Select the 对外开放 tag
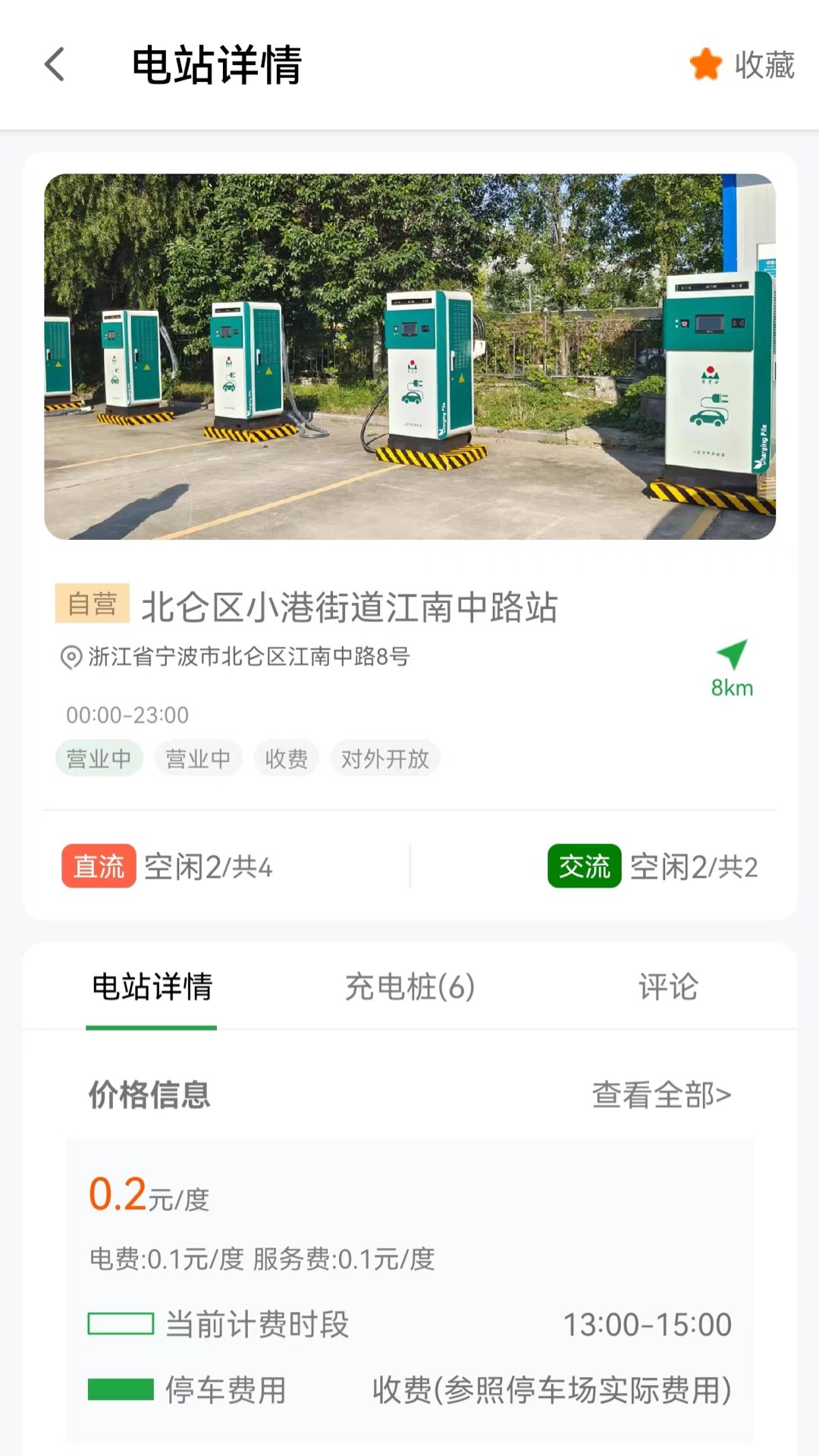The image size is (819, 1456). point(384,758)
